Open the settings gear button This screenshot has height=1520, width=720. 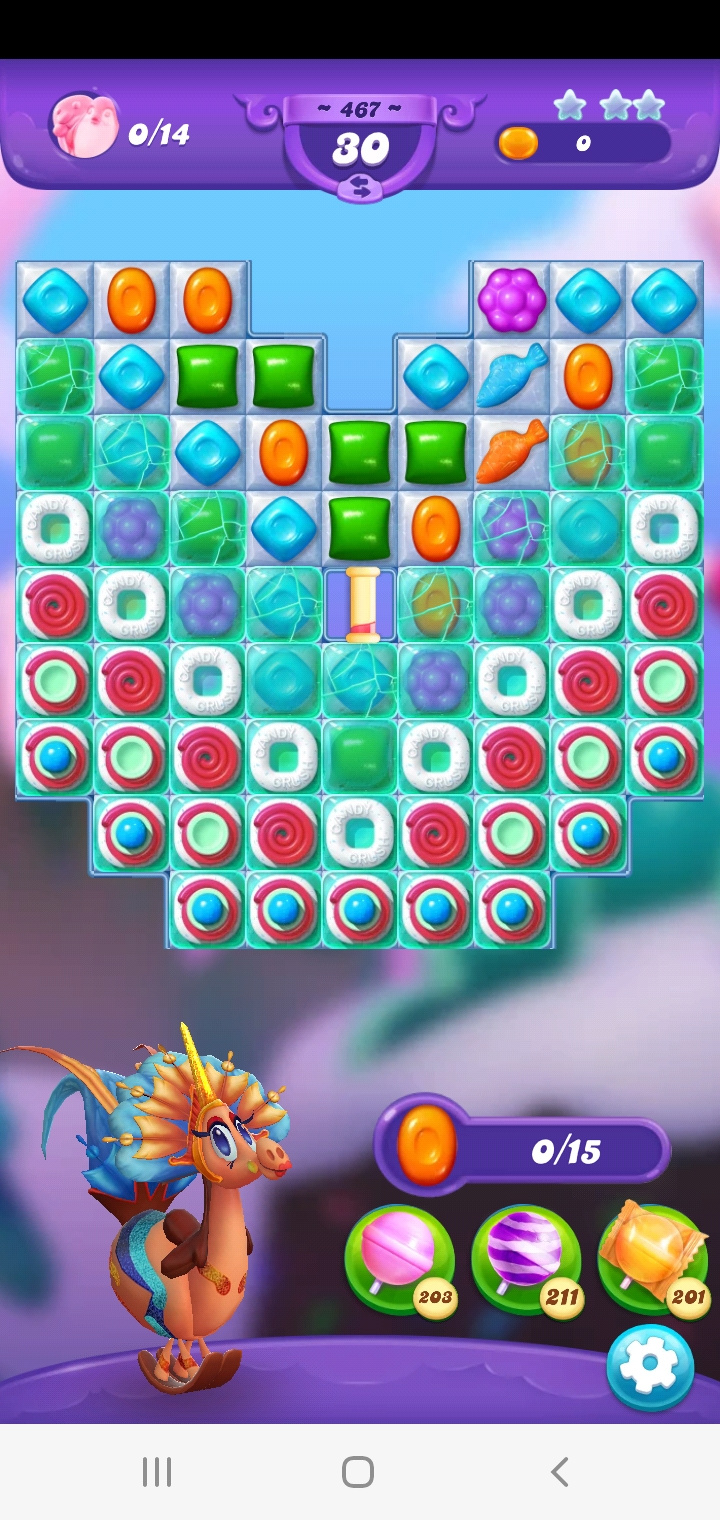coord(650,1367)
